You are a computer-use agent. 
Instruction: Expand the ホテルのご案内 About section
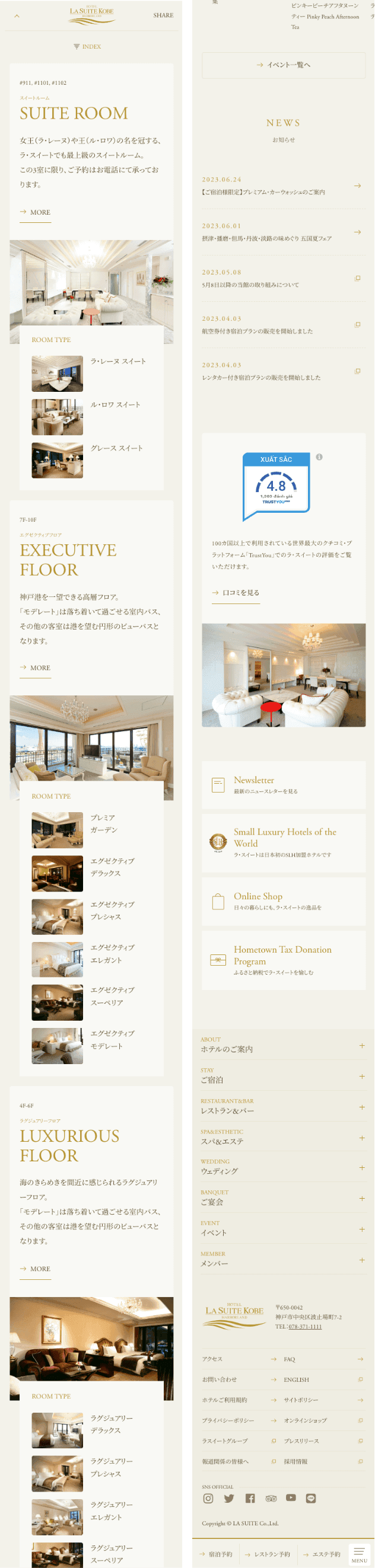coord(283,1045)
